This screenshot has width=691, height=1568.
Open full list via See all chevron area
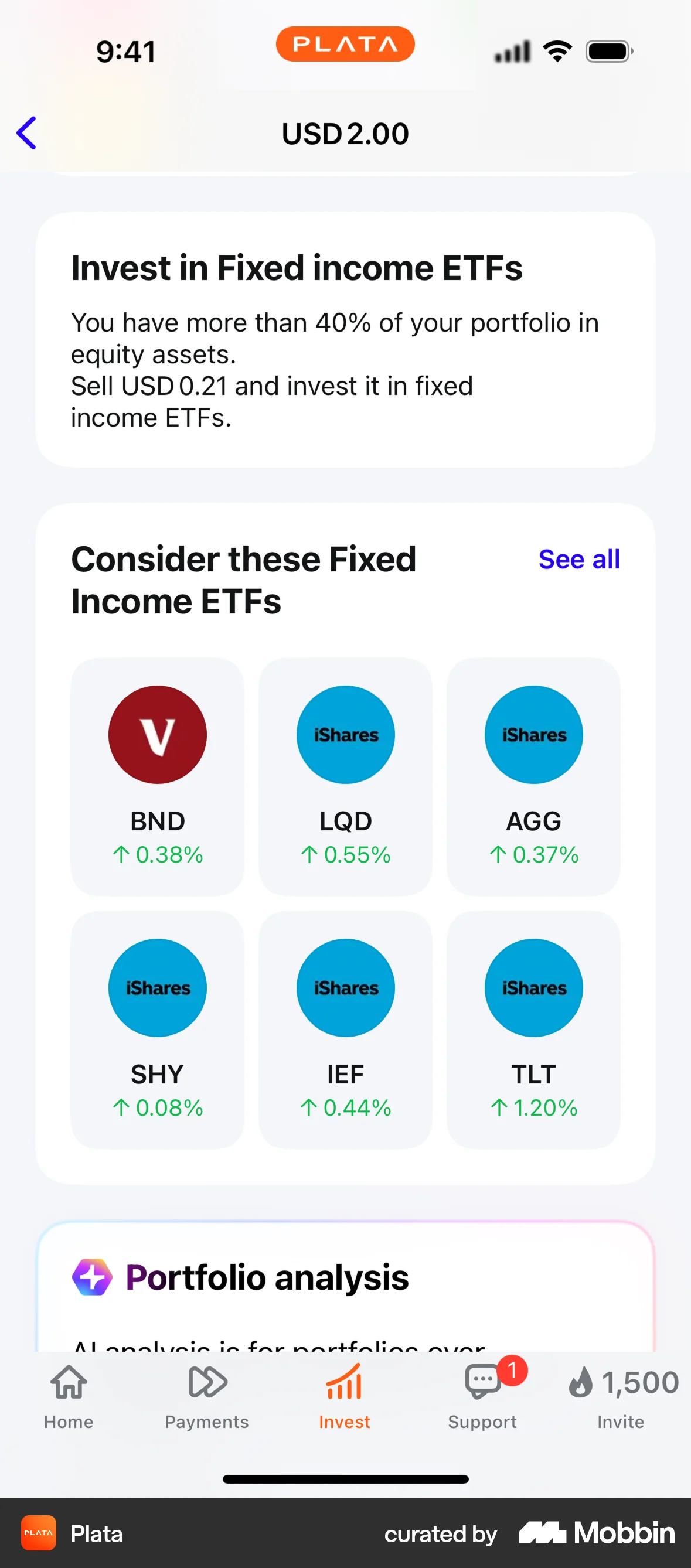click(x=578, y=559)
